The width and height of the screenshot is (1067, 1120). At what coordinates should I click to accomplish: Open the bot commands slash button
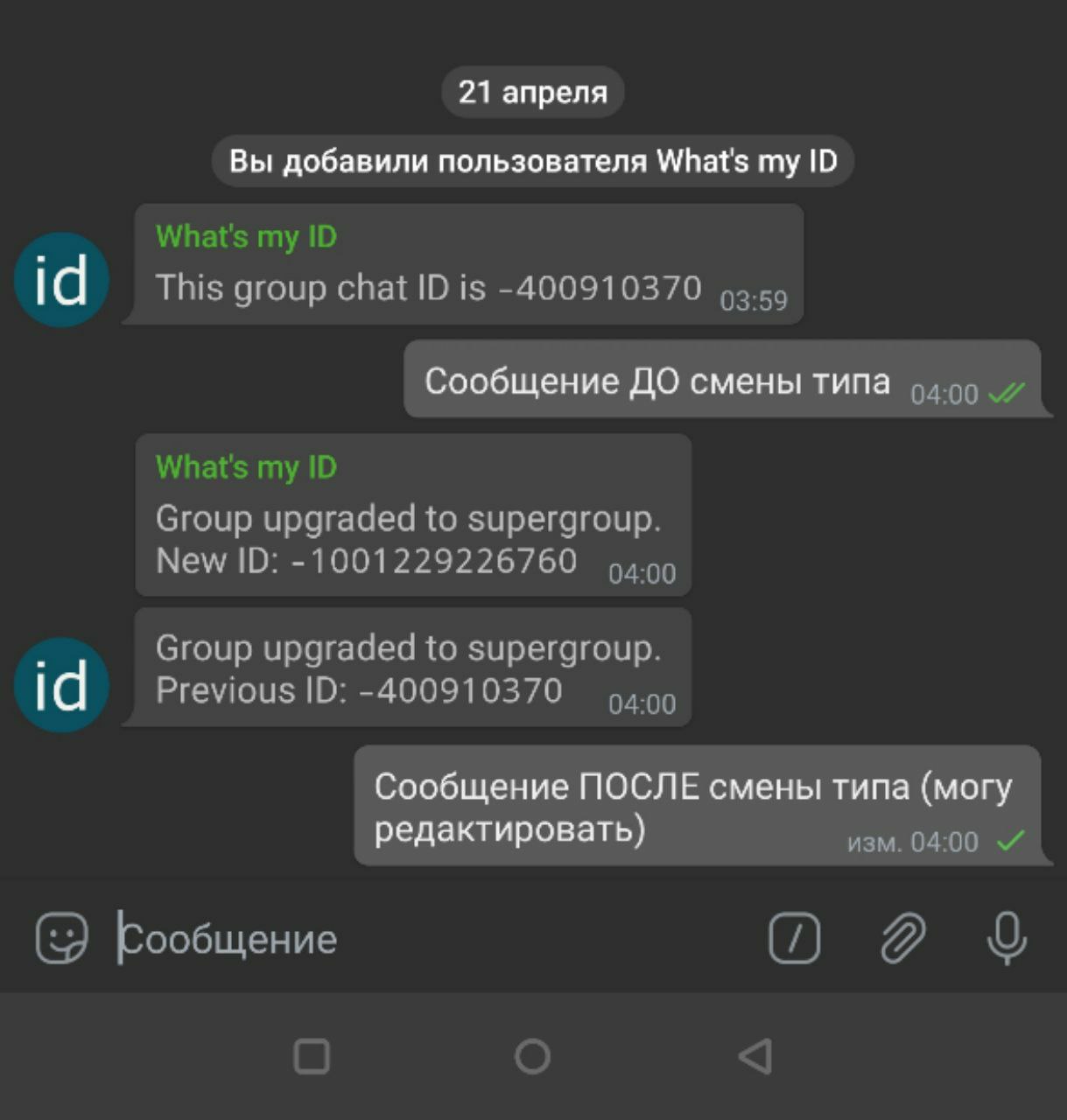794,938
